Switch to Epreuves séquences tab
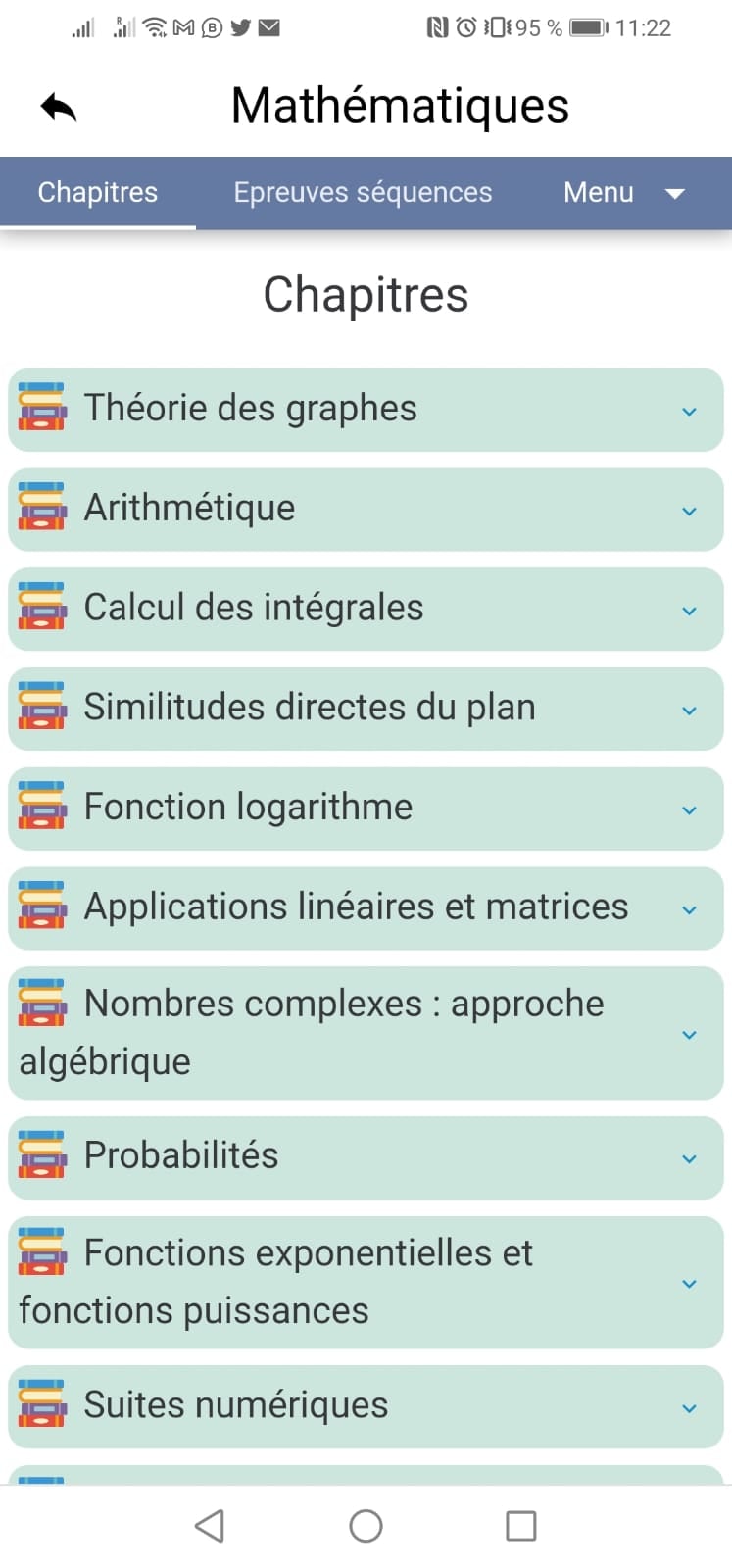Viewport: 732px width, 1568px height. (363, 192)
